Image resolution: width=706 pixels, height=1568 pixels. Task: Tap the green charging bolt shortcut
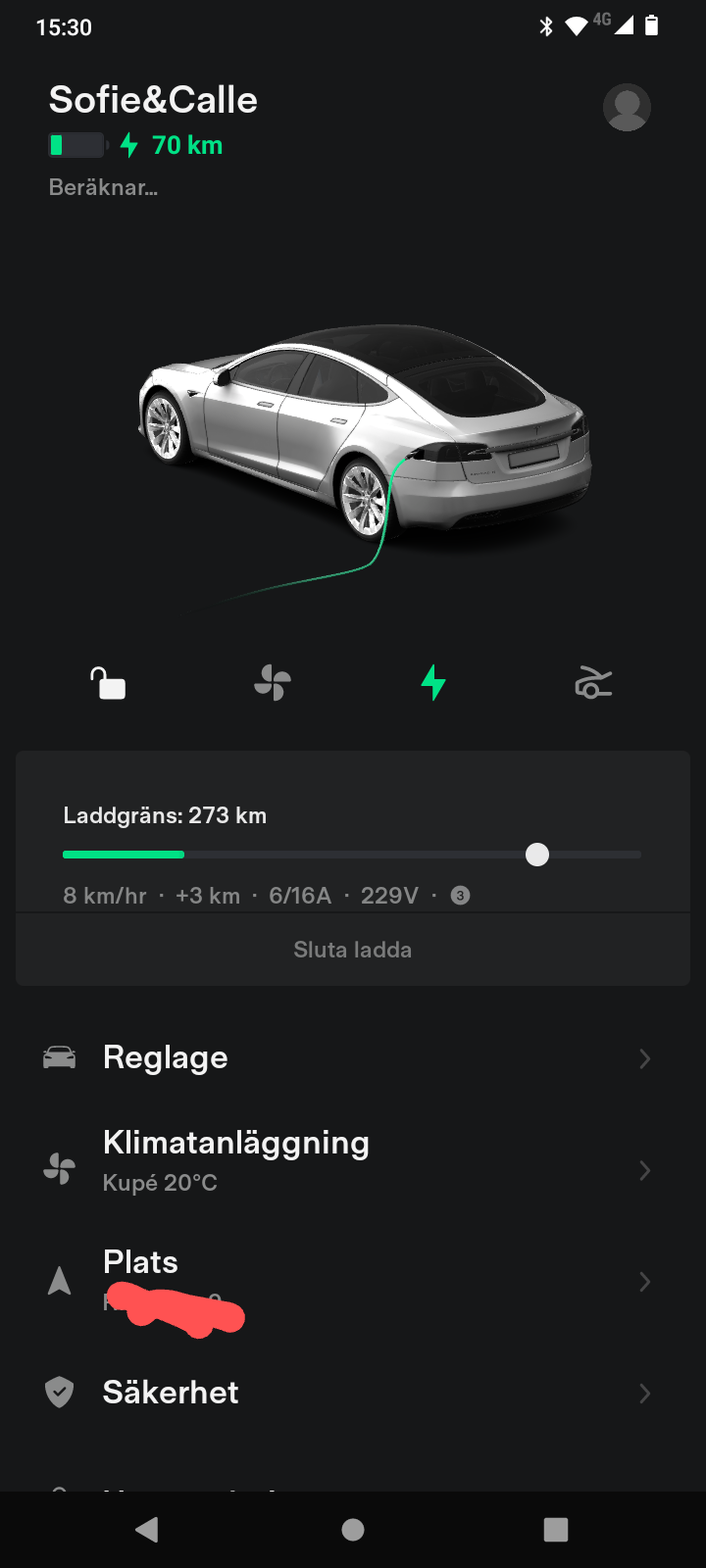(433, 683)
